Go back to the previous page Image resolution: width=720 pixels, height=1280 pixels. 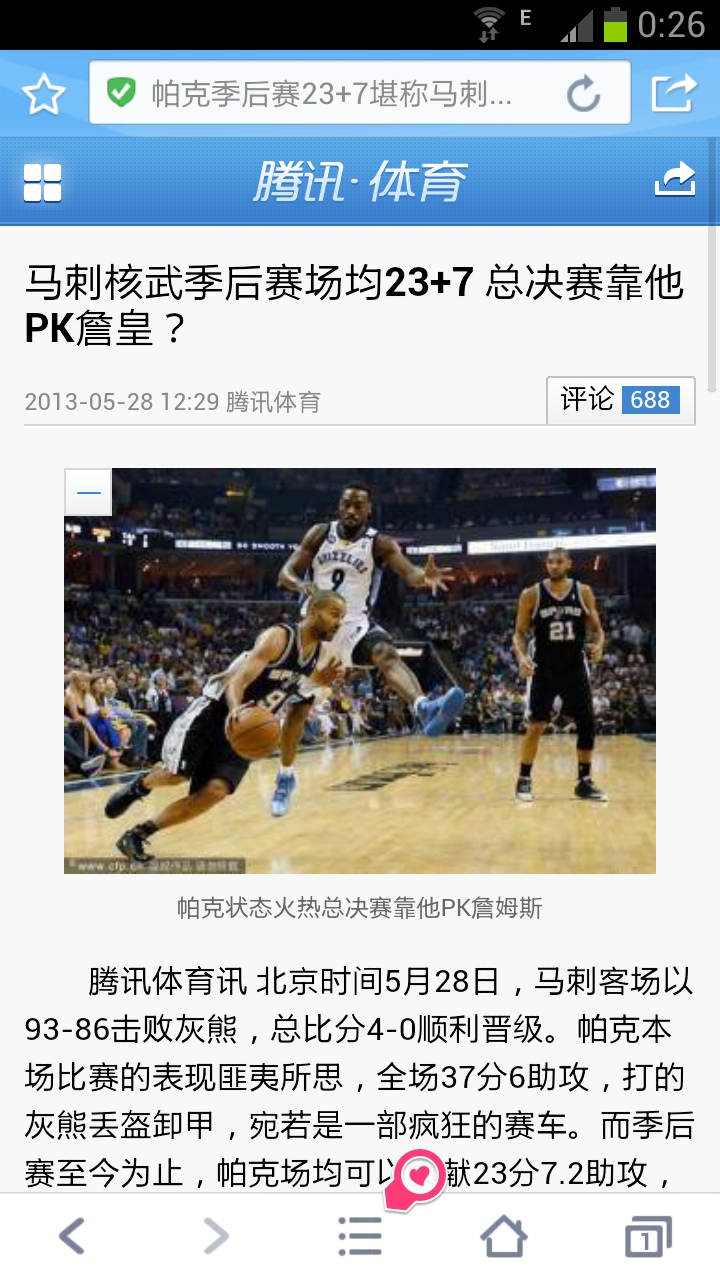coord(72,1237)
